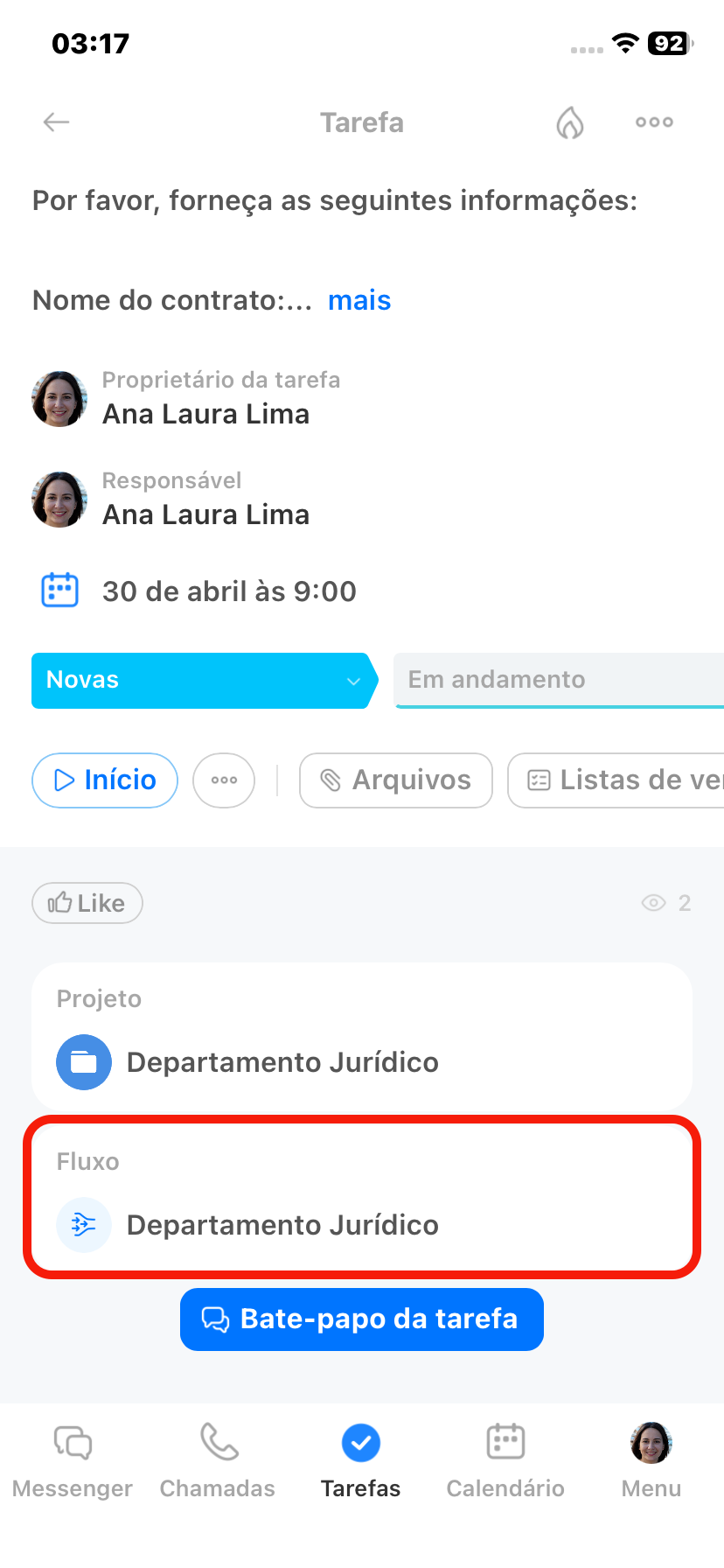The height and width of the screenshot is (1568, 724).
Task: Open the Bate-papo da tarefa chat
Action: (362, 1319)
